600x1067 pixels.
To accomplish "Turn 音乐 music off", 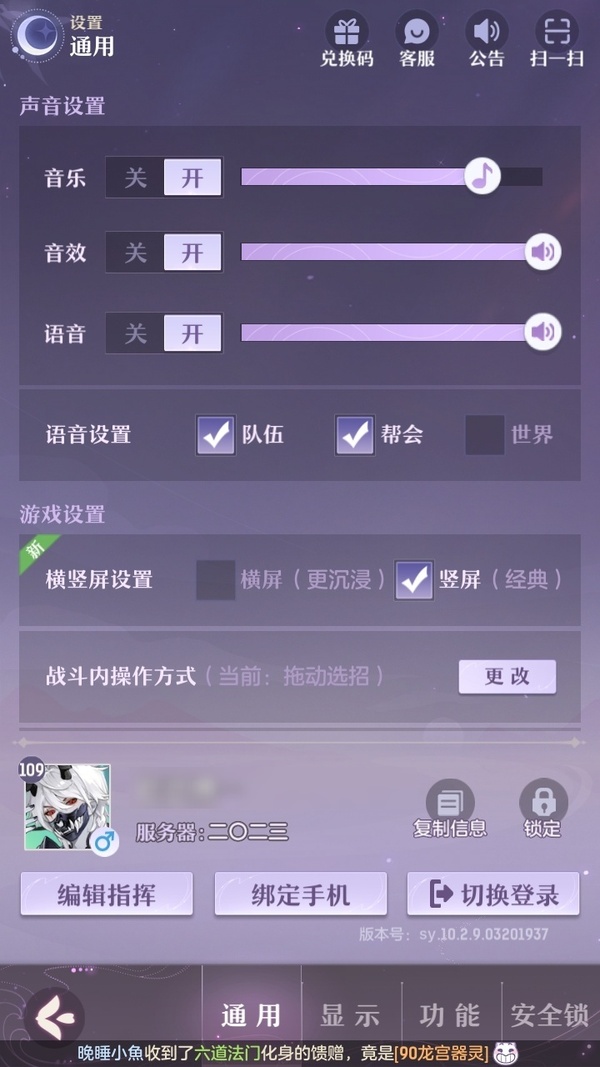I will (135, 178).
